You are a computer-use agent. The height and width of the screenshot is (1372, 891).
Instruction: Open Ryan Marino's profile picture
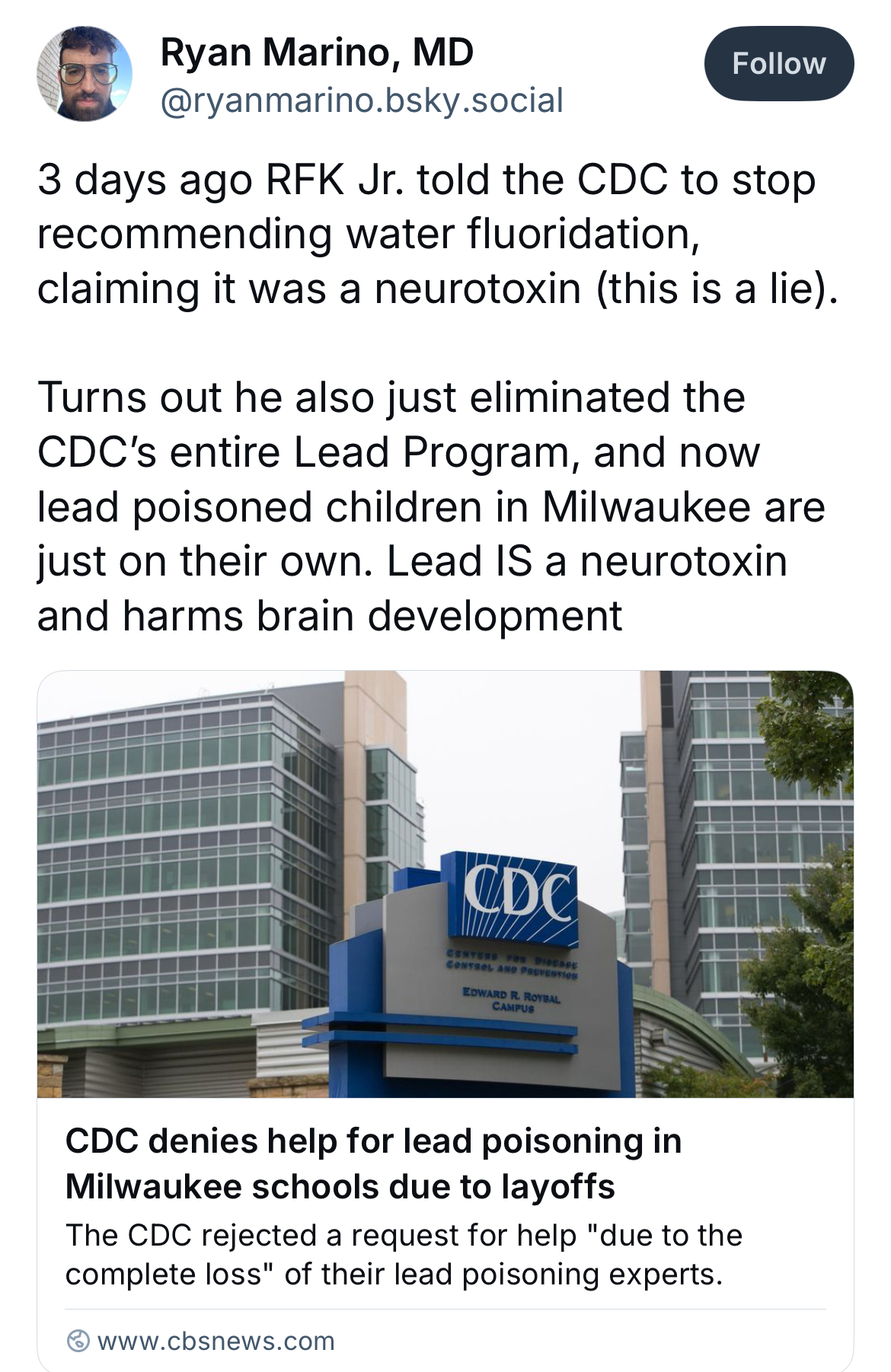(85, 75)
